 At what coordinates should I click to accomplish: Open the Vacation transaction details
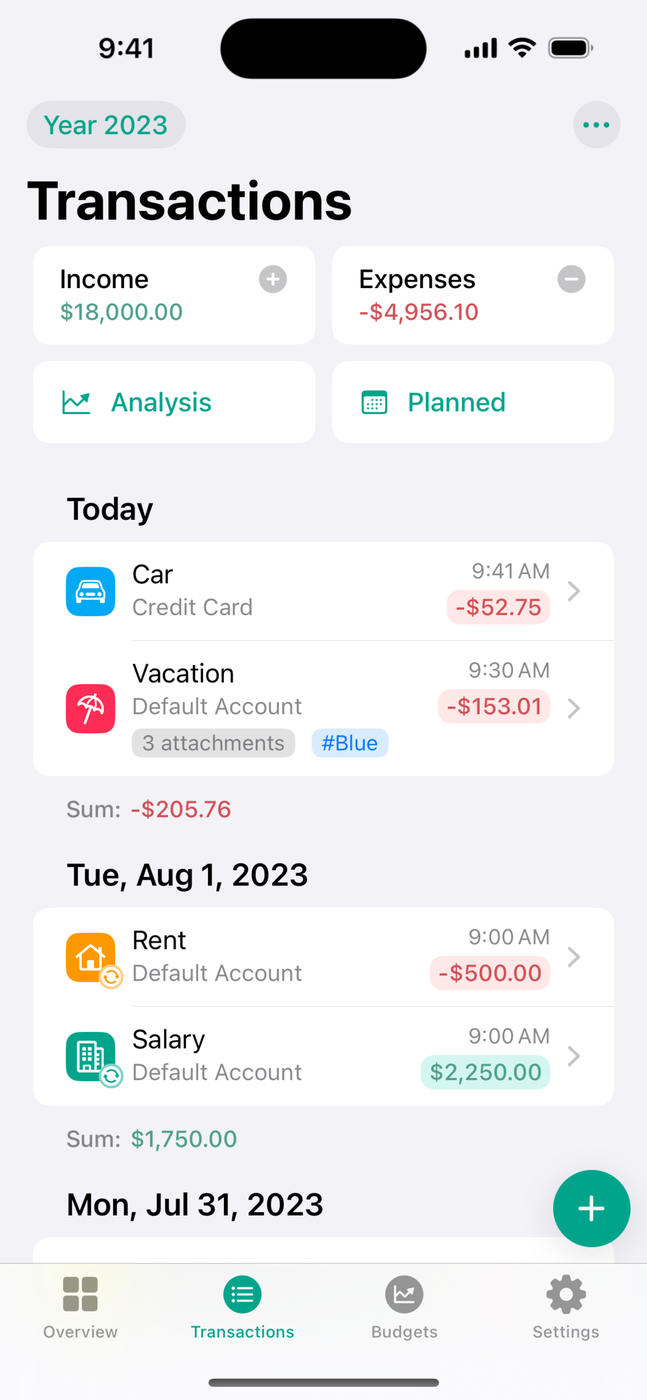(x=322, y=708)
